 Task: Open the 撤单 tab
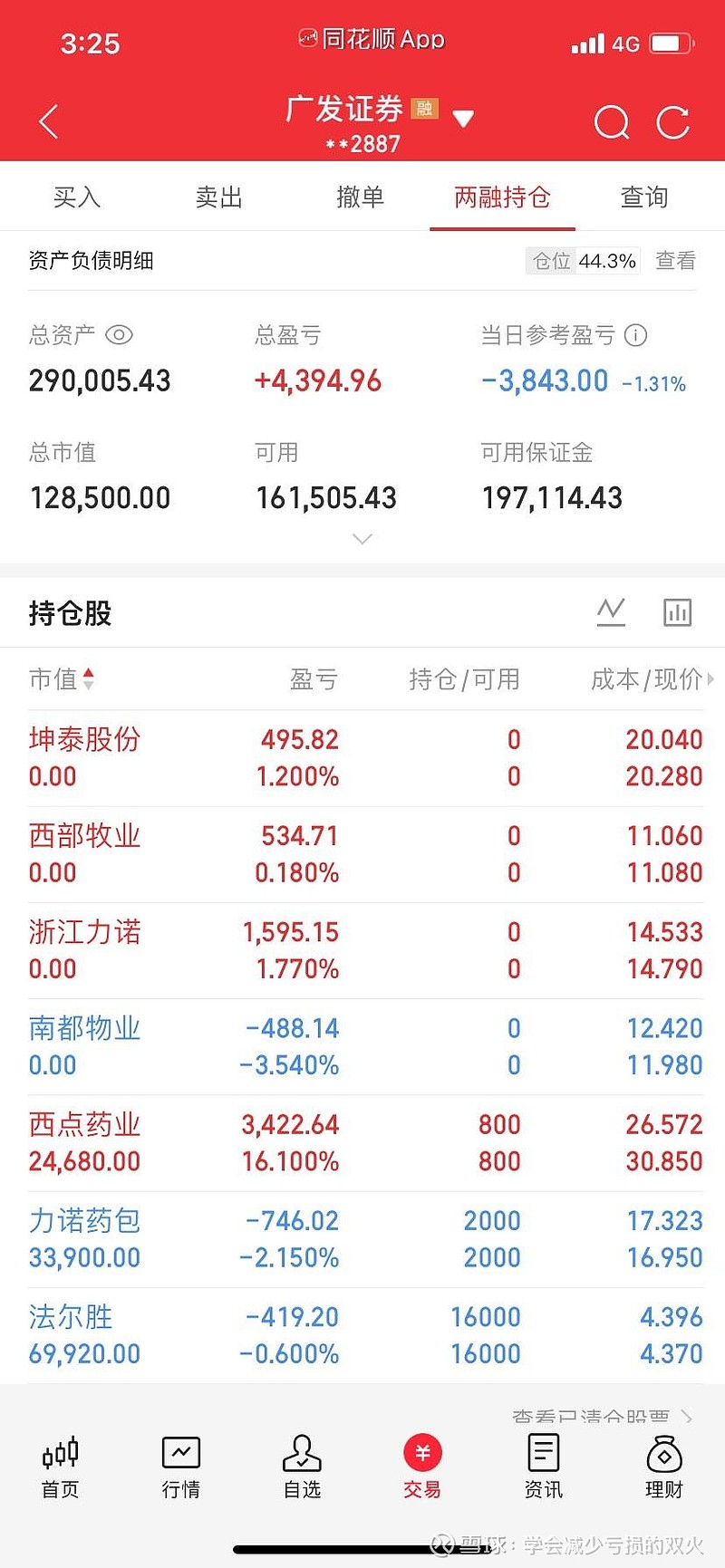coord(360,197)
